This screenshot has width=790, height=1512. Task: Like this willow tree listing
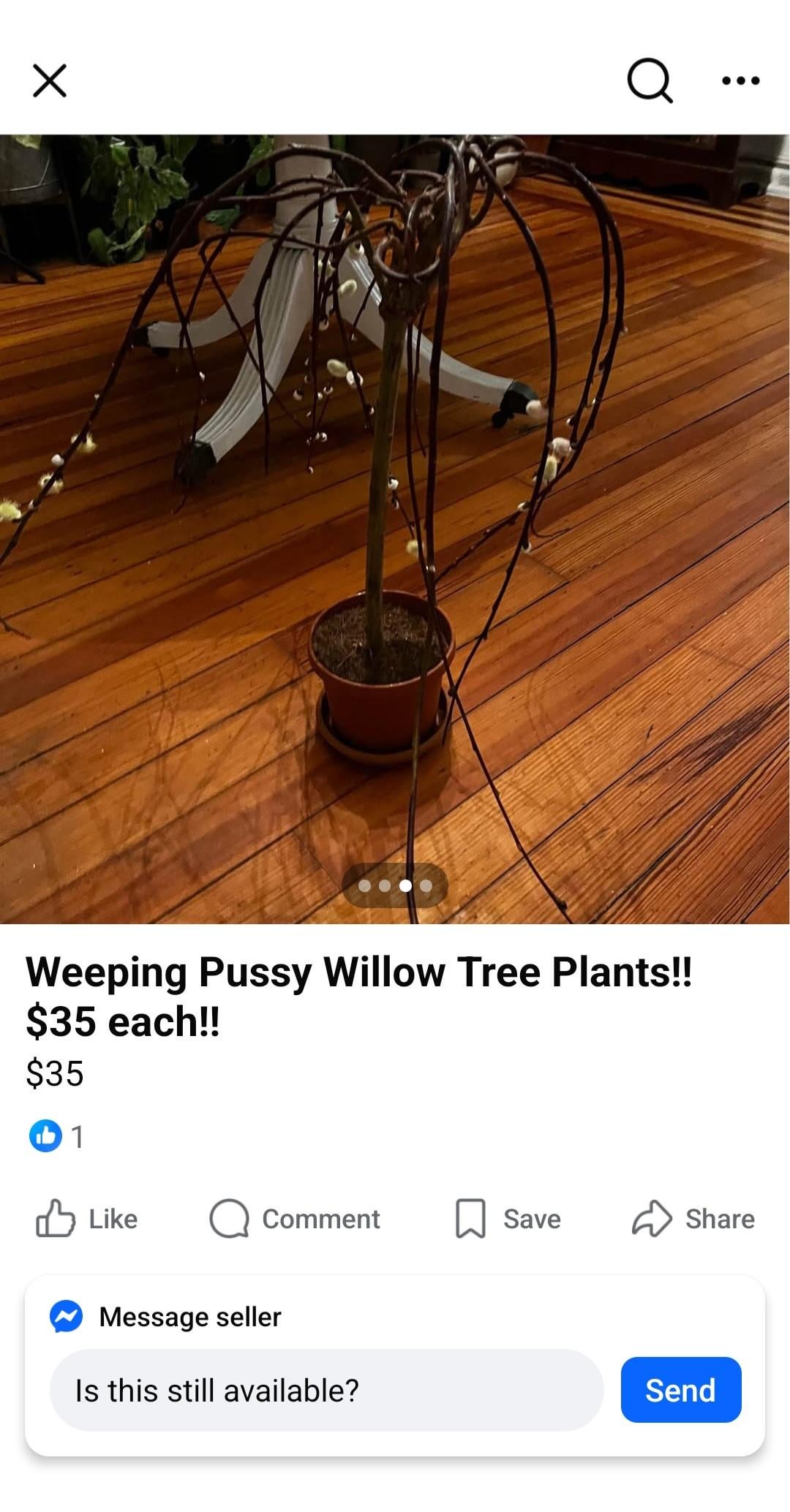[x=88, y=1219]
